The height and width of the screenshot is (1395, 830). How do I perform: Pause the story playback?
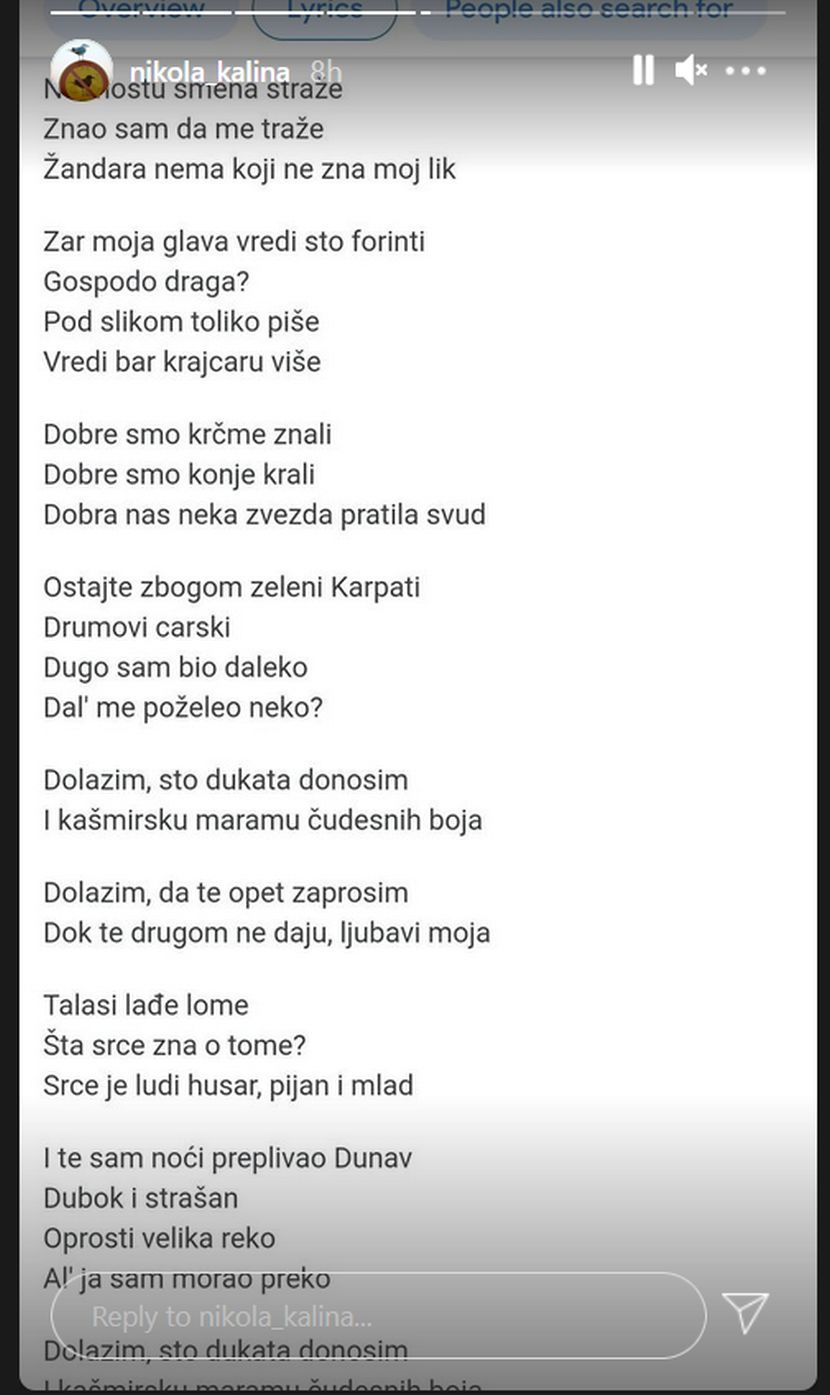click(643, 70)
